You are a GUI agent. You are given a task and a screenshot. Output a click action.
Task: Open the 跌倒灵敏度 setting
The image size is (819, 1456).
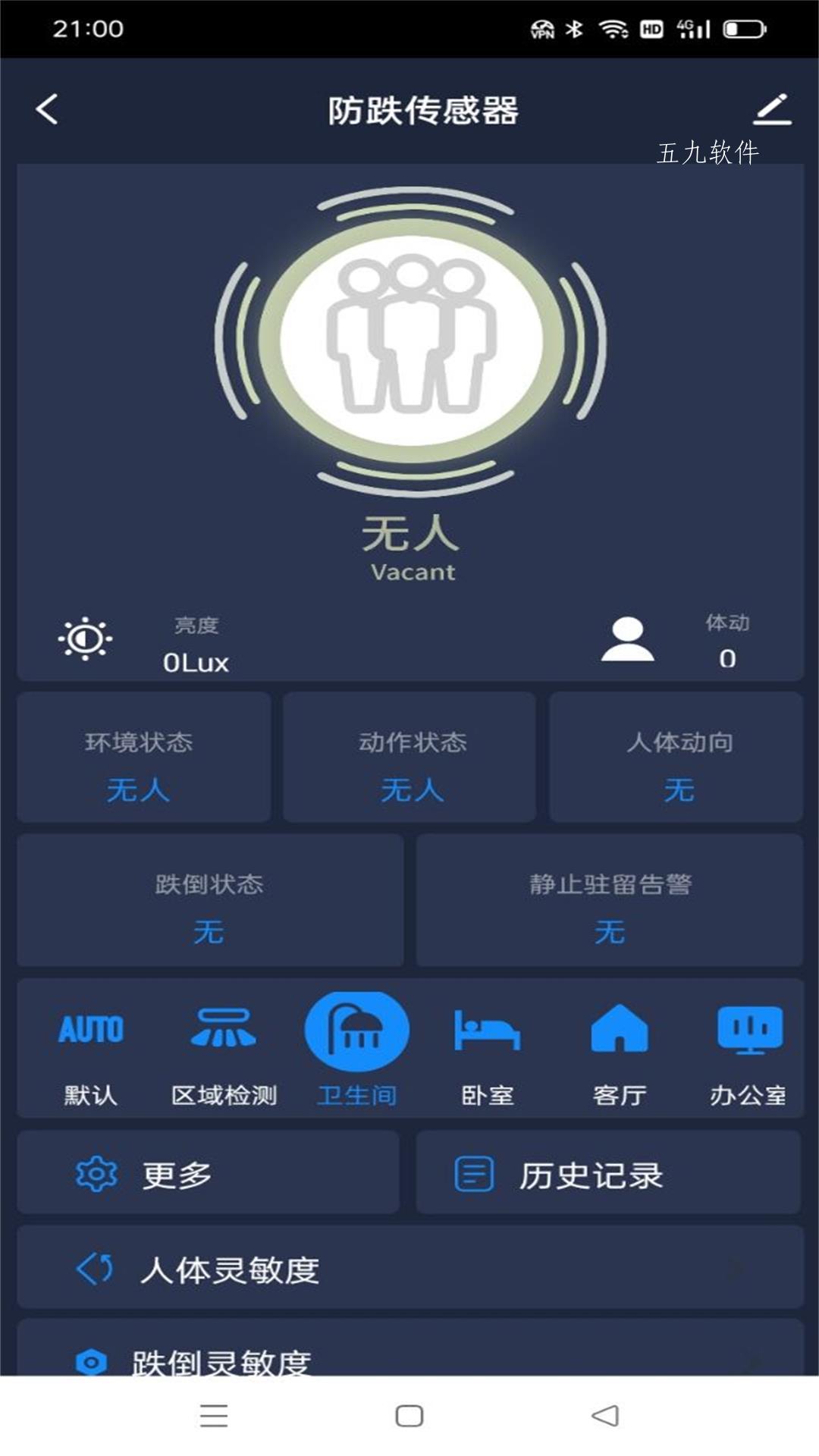pos(409,1348)
